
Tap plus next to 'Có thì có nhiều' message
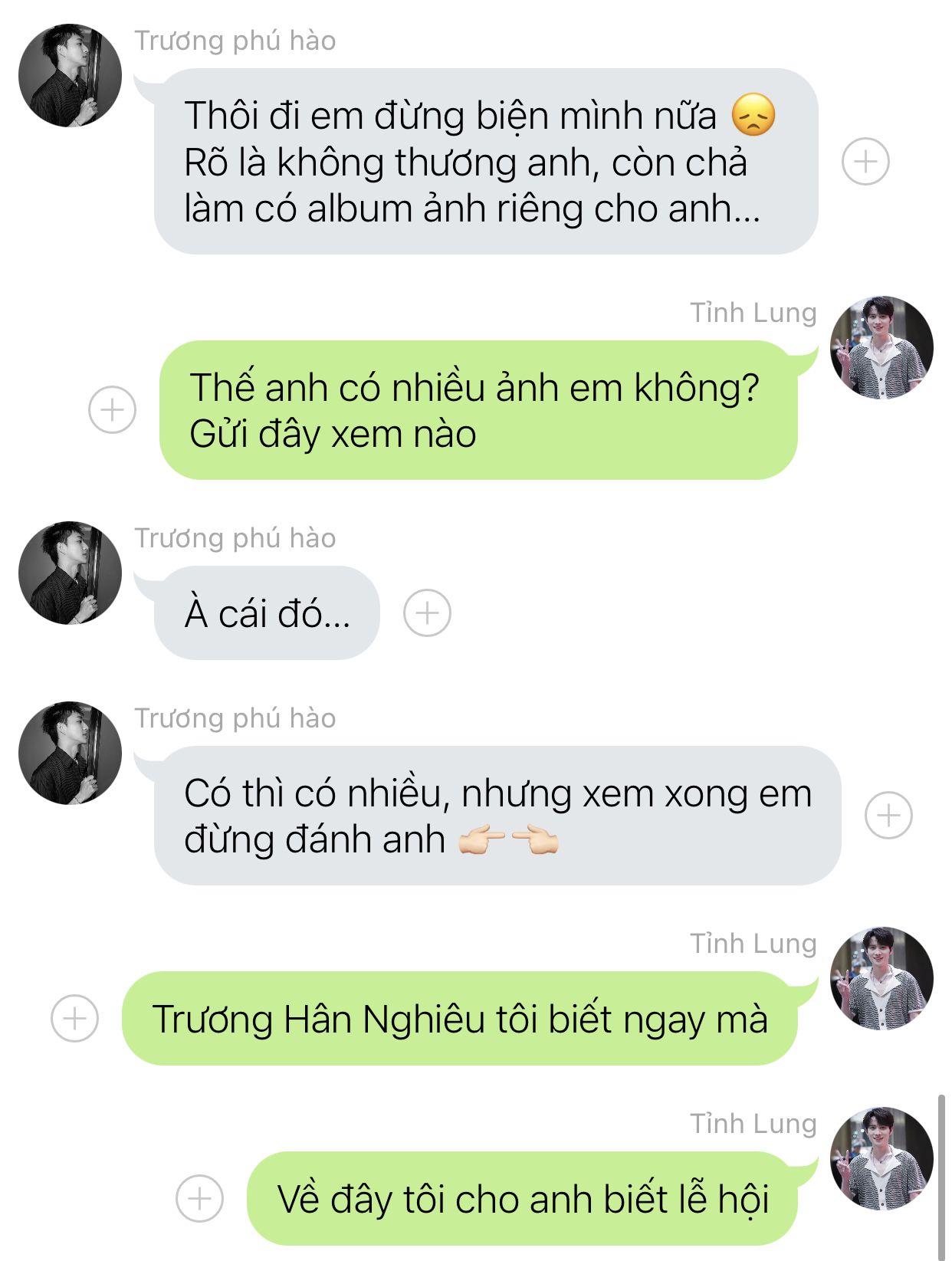tap(888, 815)
